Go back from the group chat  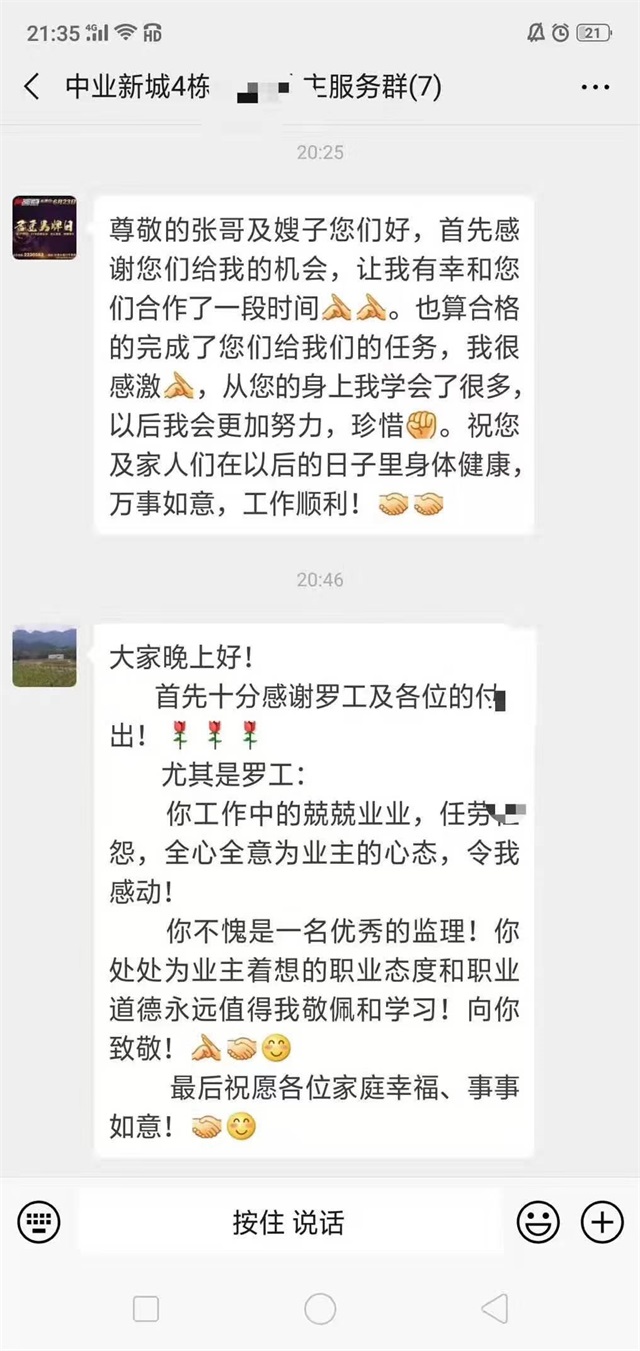tap(32, 87)
